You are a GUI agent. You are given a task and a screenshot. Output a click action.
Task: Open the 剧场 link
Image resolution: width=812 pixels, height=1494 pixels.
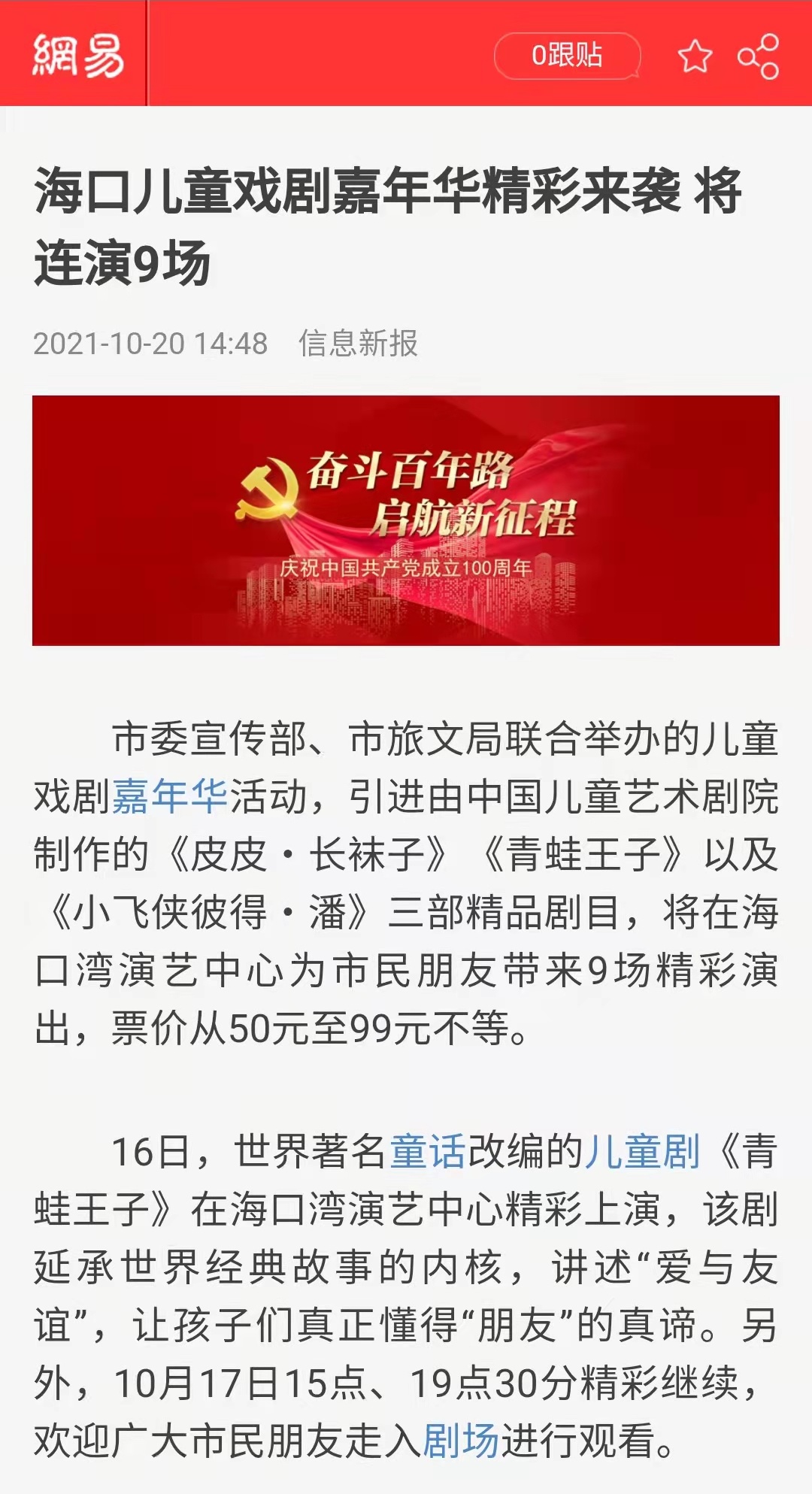pos(461,1440)
